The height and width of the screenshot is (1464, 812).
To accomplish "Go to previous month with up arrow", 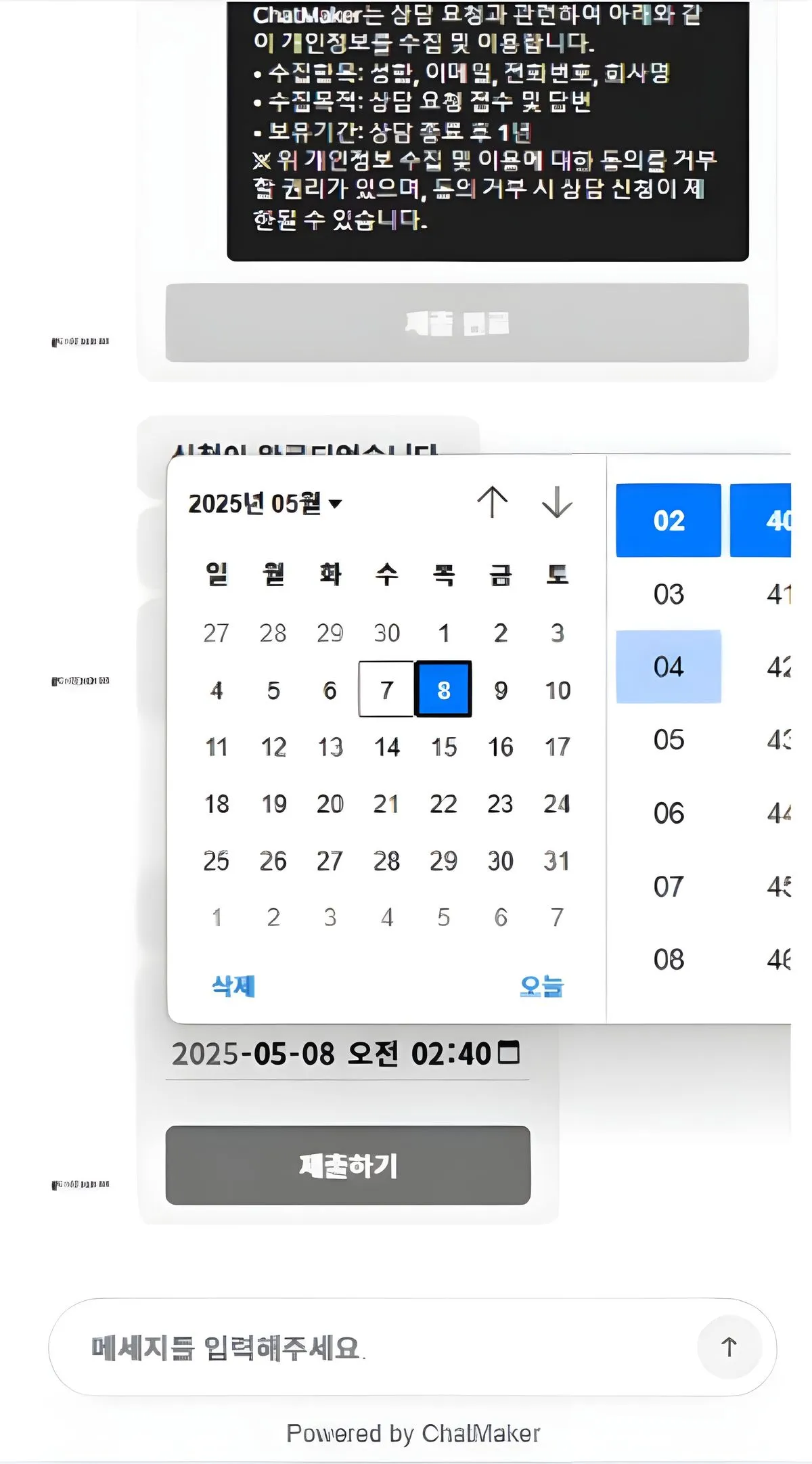I will [x=492, y=502].
